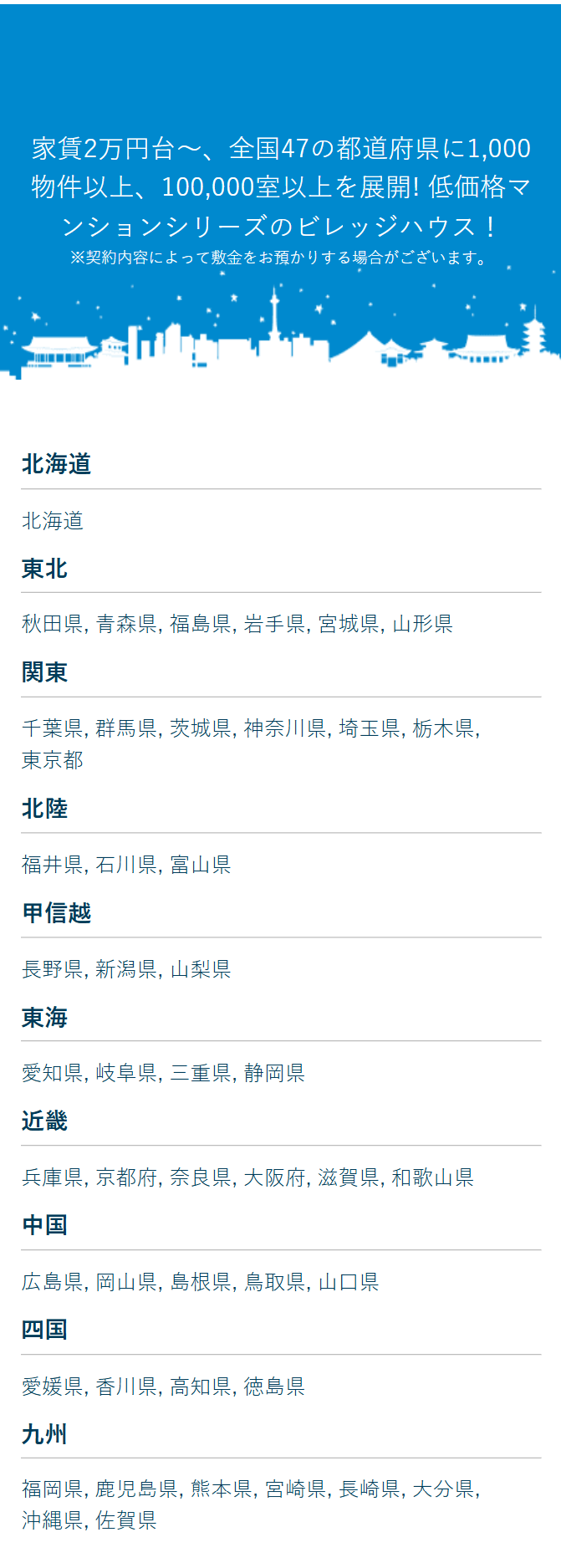Image resolution: width=561 pixels, height=1568 pixels.
Task: Select 秋田県 in the 東北 list
Action: tap(52, 624)
